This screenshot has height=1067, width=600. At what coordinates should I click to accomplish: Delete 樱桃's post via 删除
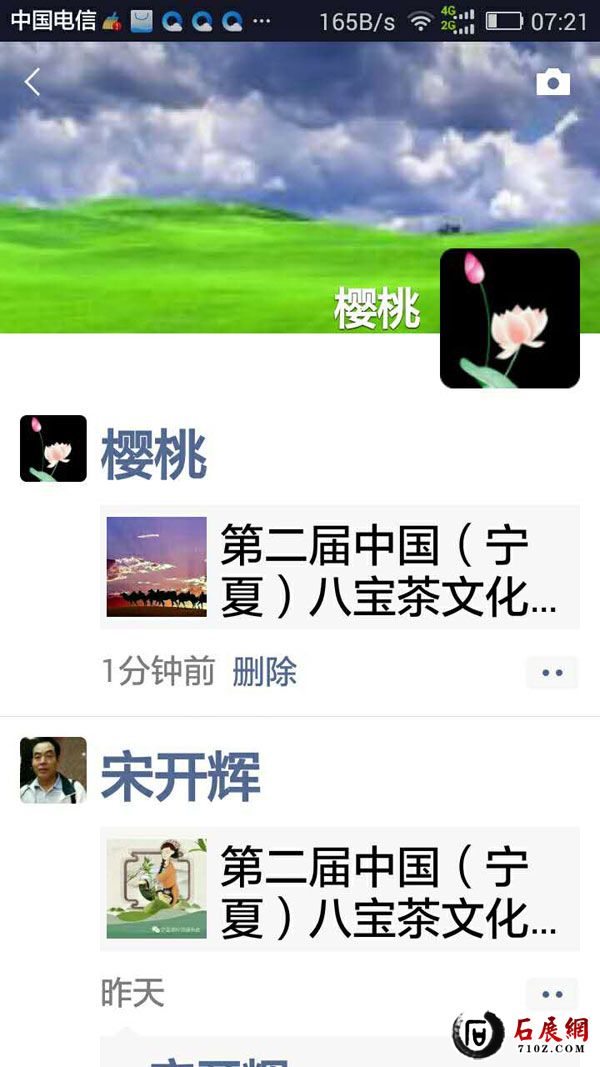tap(265, 672)
